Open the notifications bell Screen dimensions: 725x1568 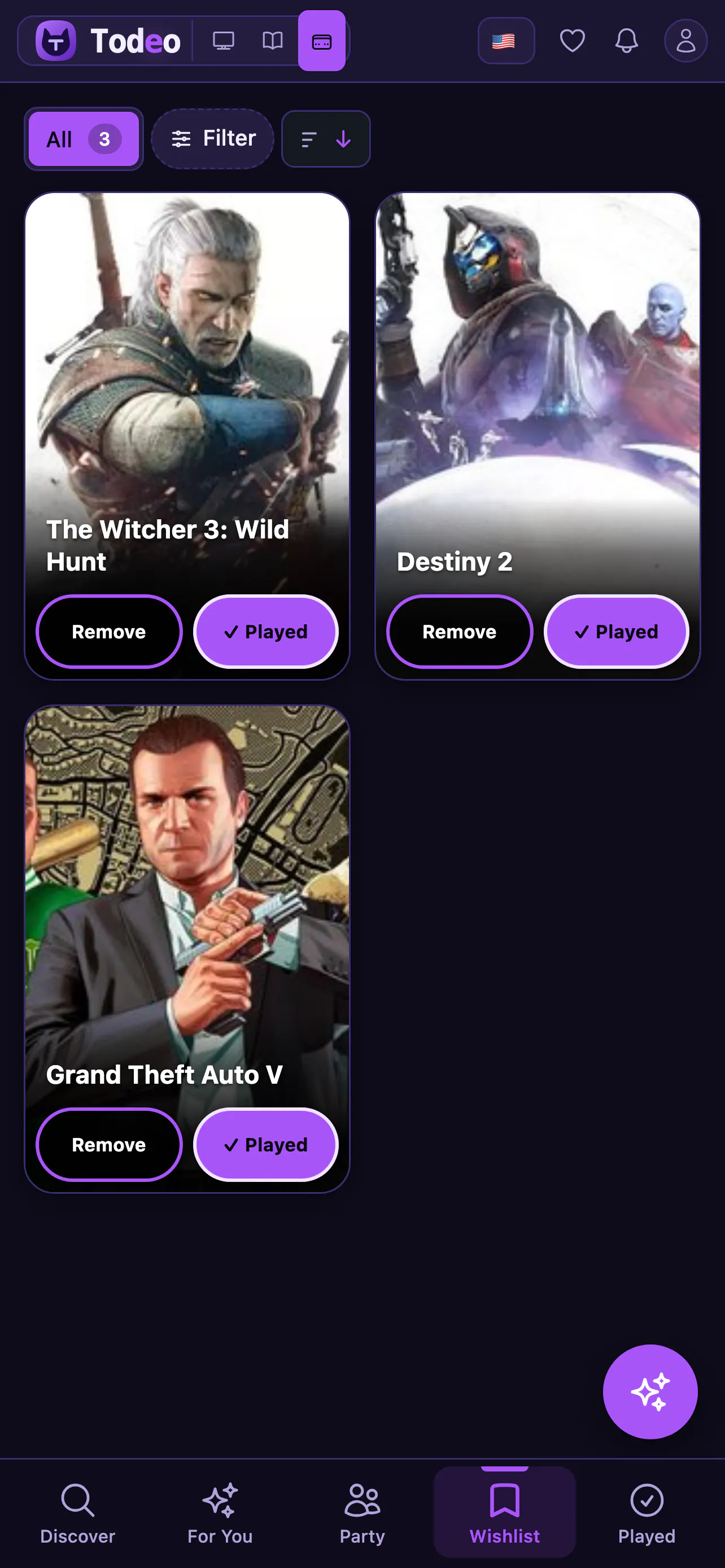[626, 41]
